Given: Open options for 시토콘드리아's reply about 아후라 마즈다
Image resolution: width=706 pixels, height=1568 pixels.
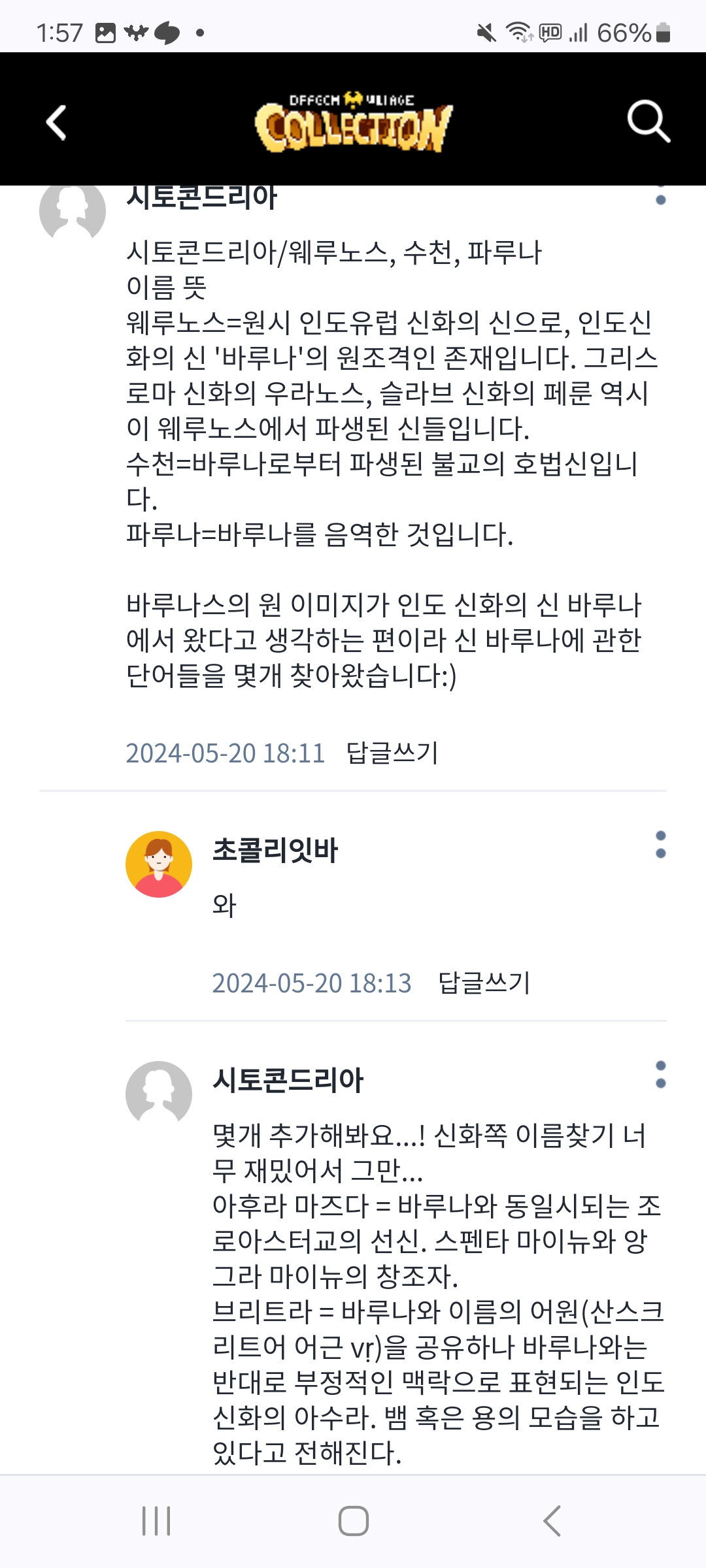Looking at the screenshot, I should pos(660,1075).
